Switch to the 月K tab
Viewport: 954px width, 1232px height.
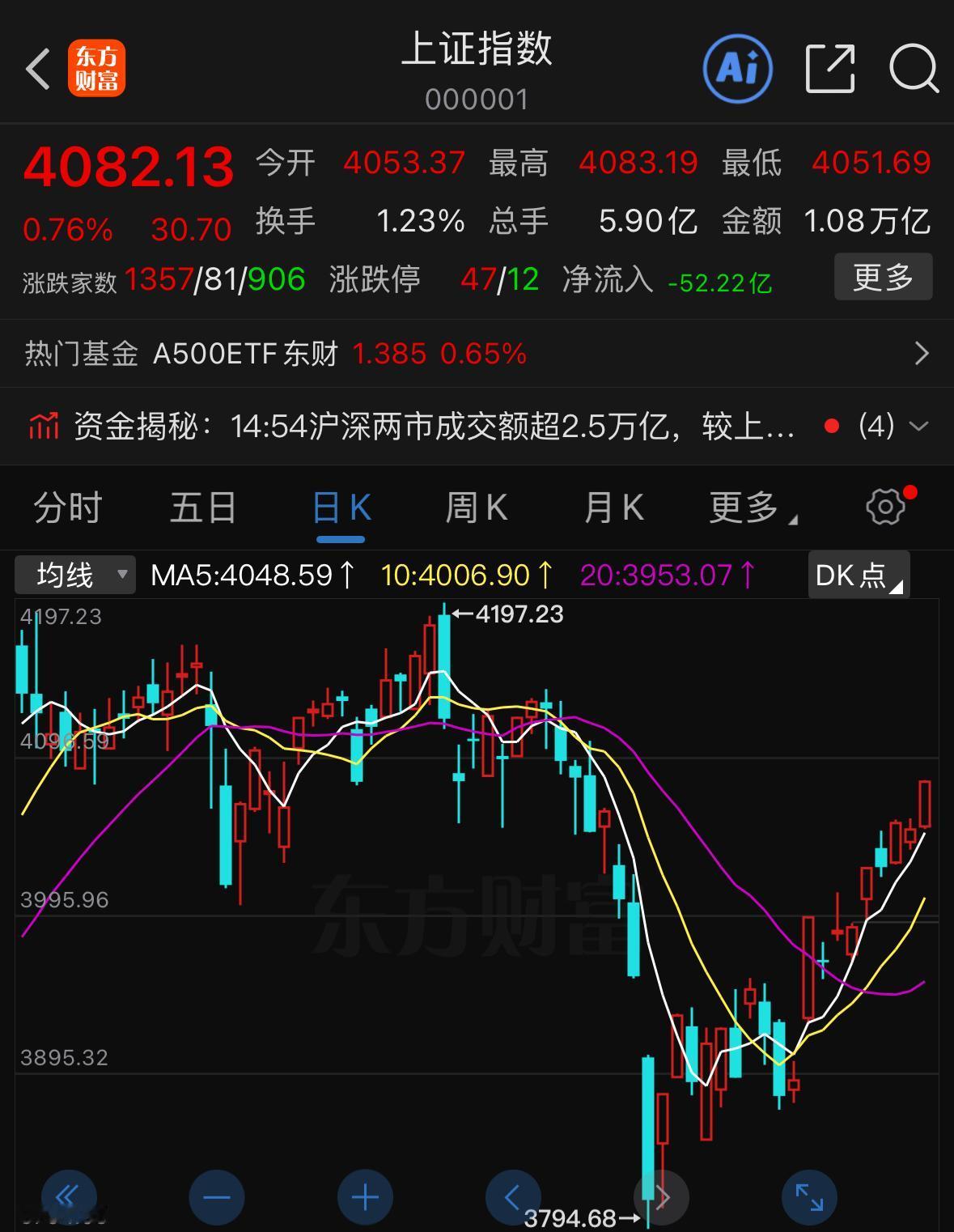[613, 507]
